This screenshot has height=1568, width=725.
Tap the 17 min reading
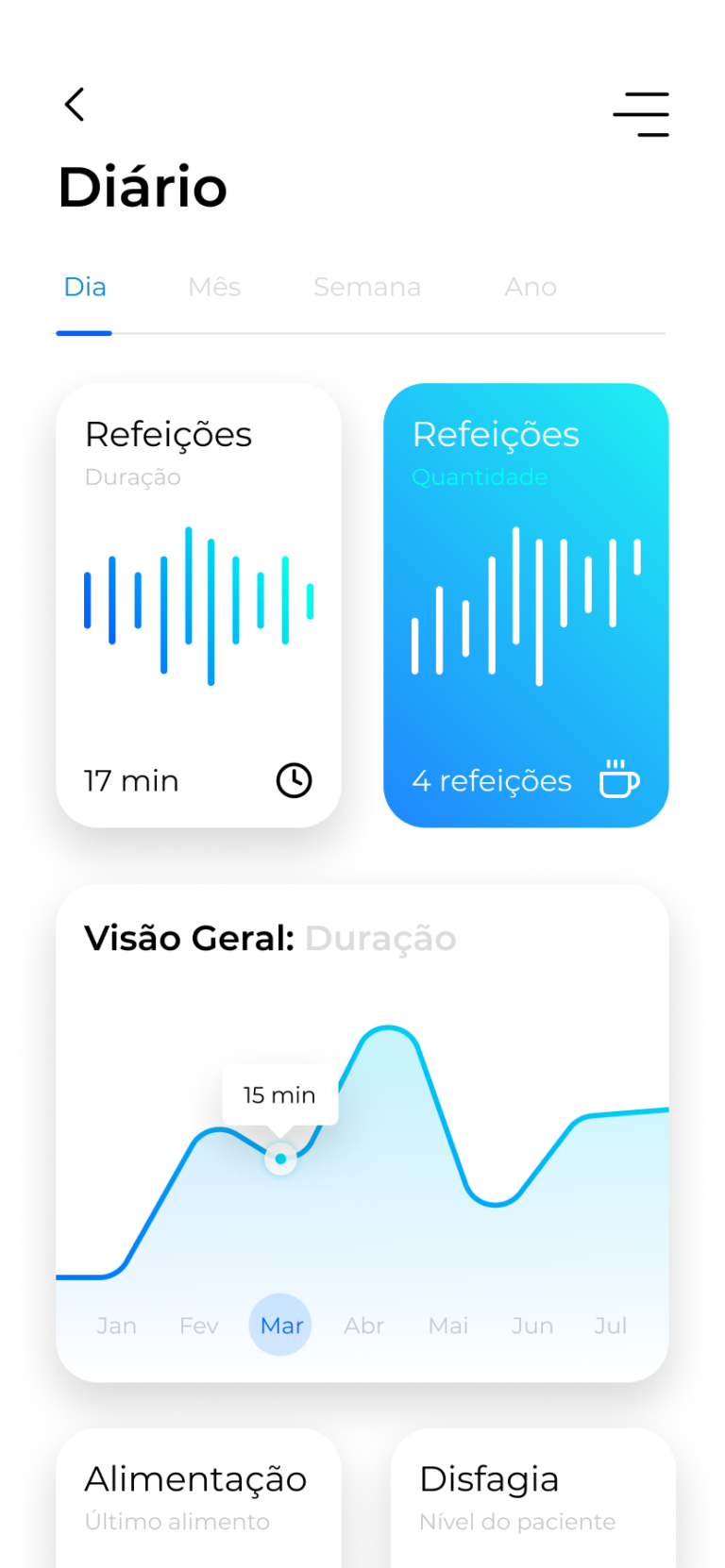click(131, 780)
